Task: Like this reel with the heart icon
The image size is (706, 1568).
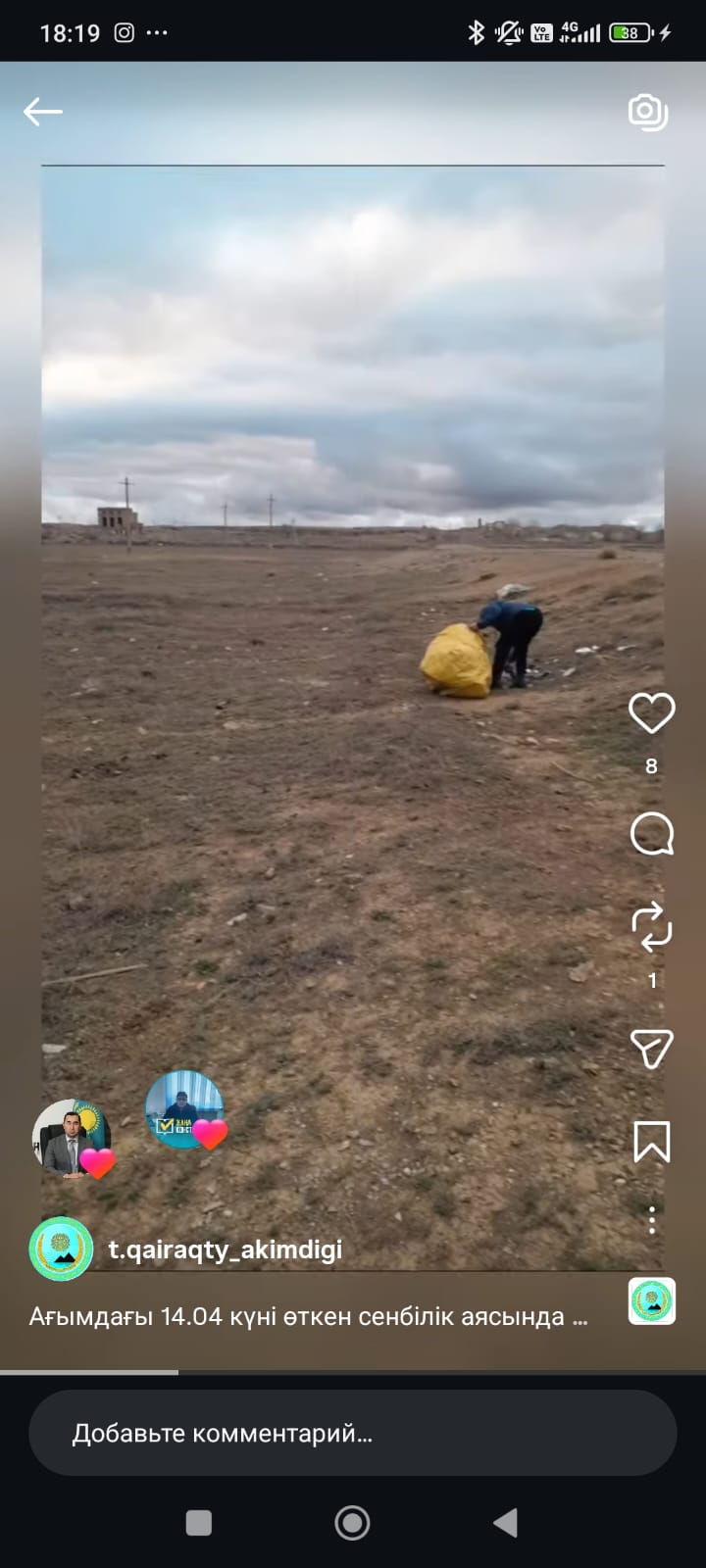Action: (x=651, y=713)
